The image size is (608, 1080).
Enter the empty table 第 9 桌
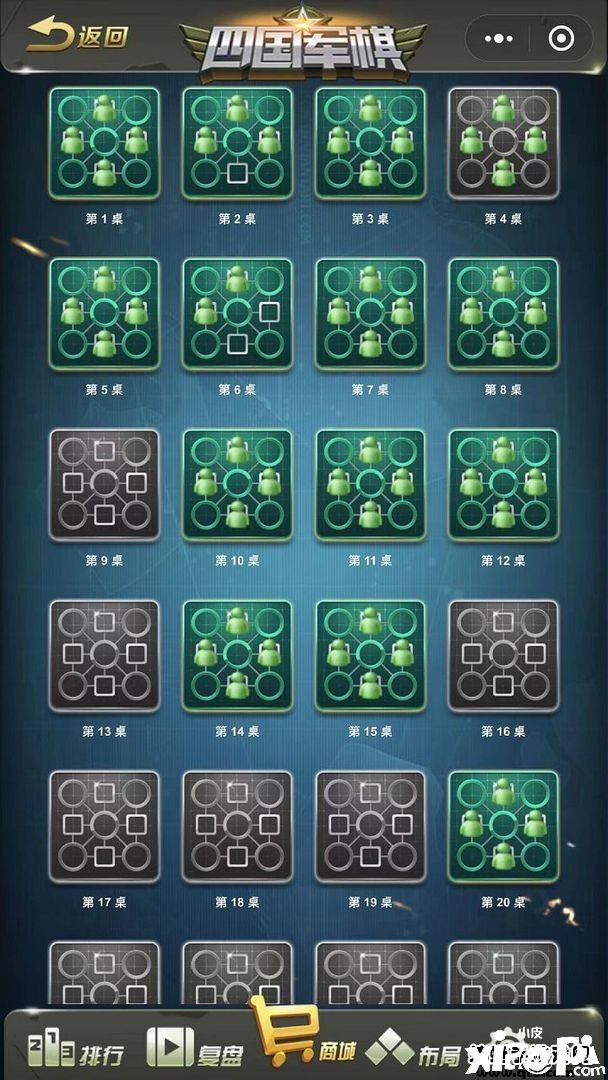click(104, 485)
